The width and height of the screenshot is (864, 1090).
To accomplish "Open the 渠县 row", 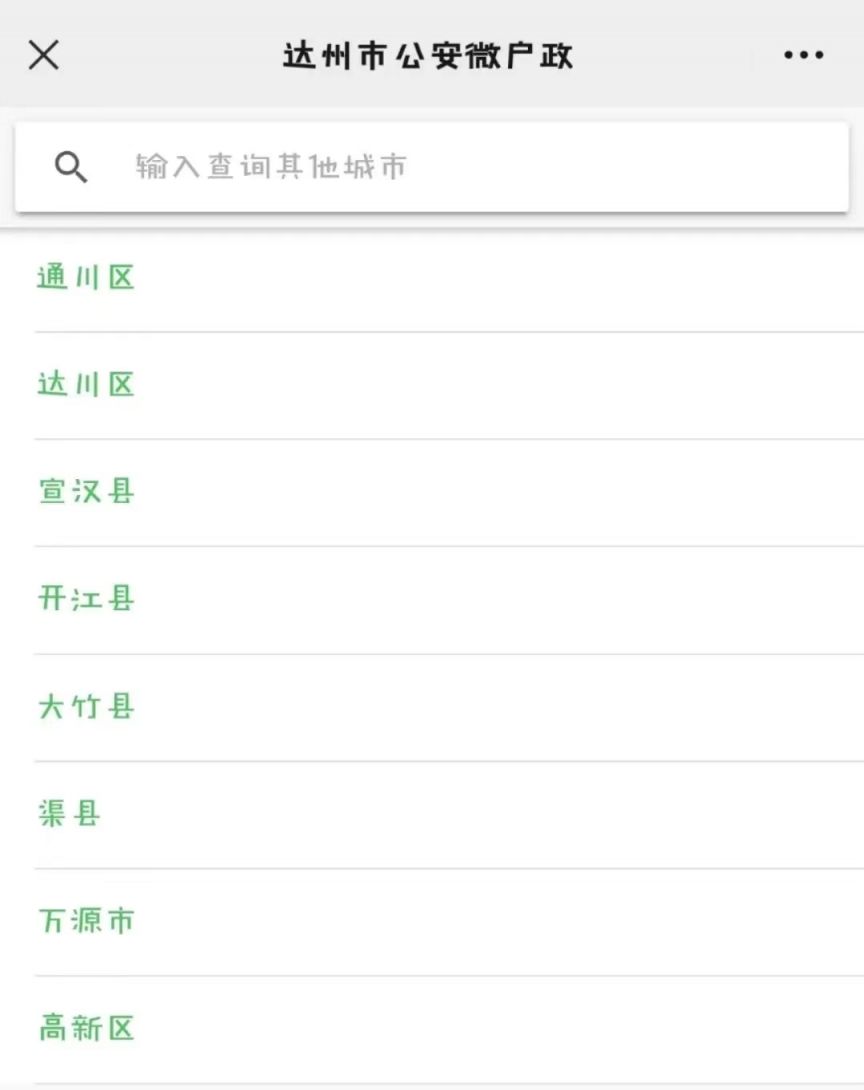I will point(70,814).
